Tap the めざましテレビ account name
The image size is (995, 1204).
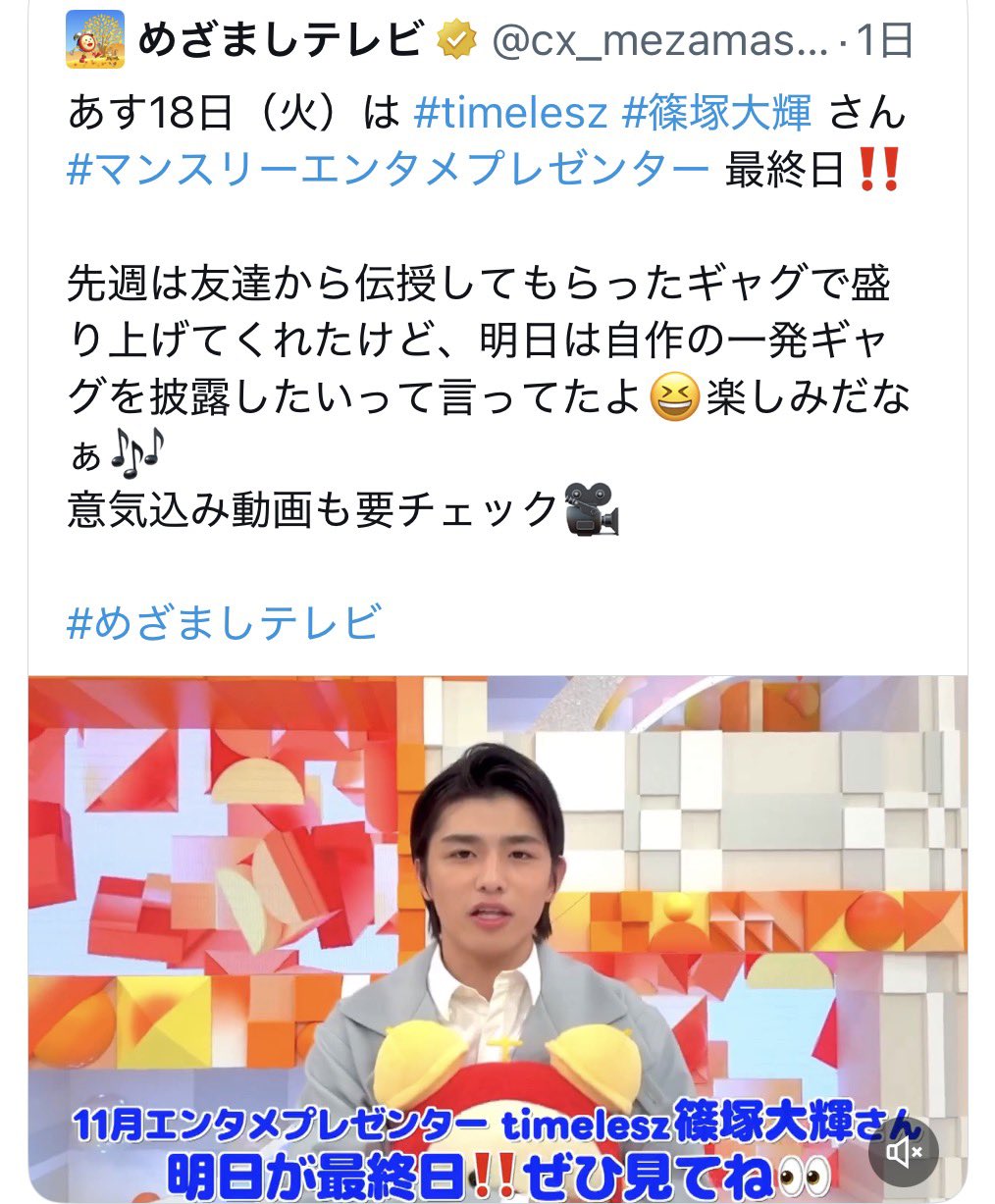point(280,40)
